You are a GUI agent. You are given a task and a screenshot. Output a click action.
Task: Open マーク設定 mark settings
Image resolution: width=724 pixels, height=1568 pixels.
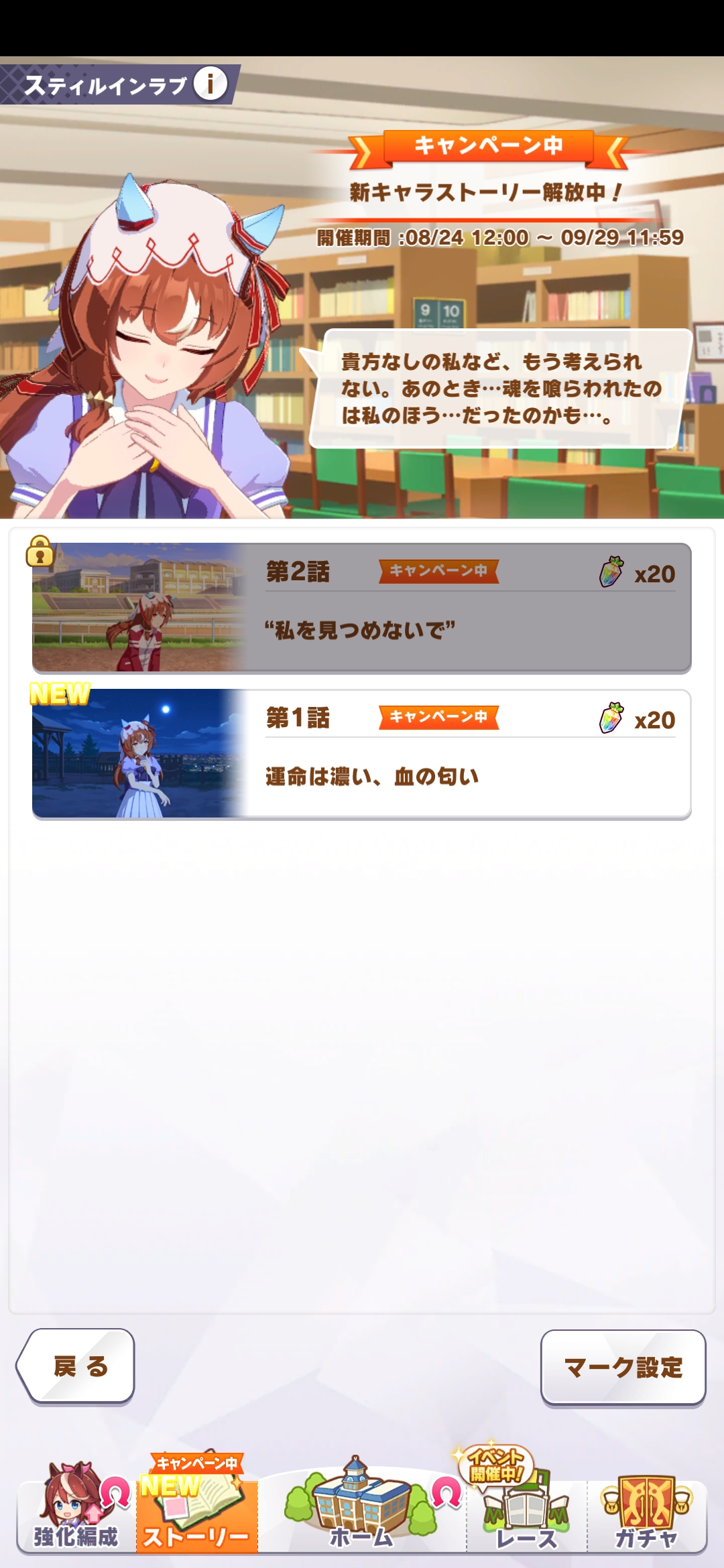623,1367
